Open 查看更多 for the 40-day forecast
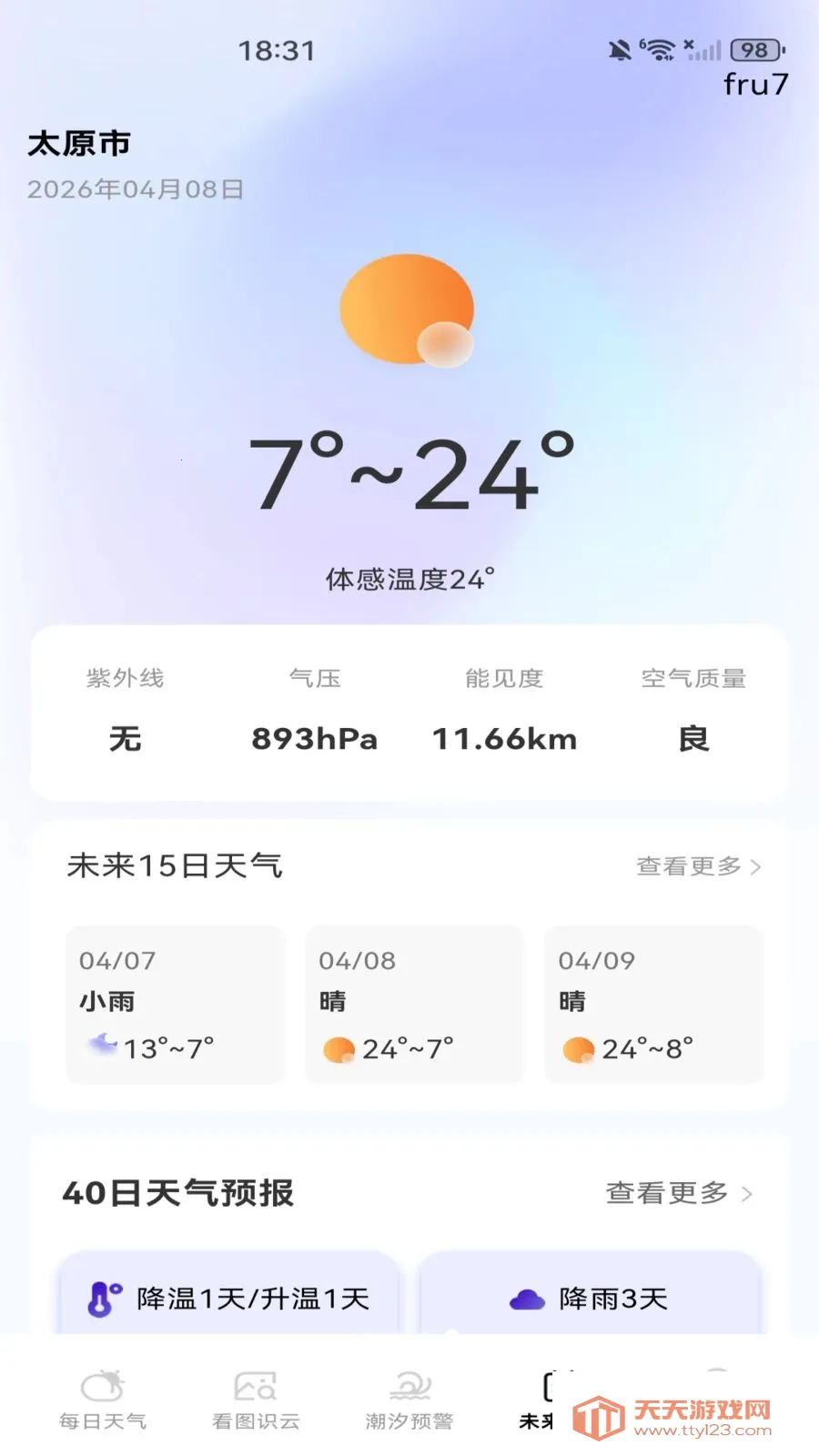This screenshot has width=819, height=1456. (679, 1193)
